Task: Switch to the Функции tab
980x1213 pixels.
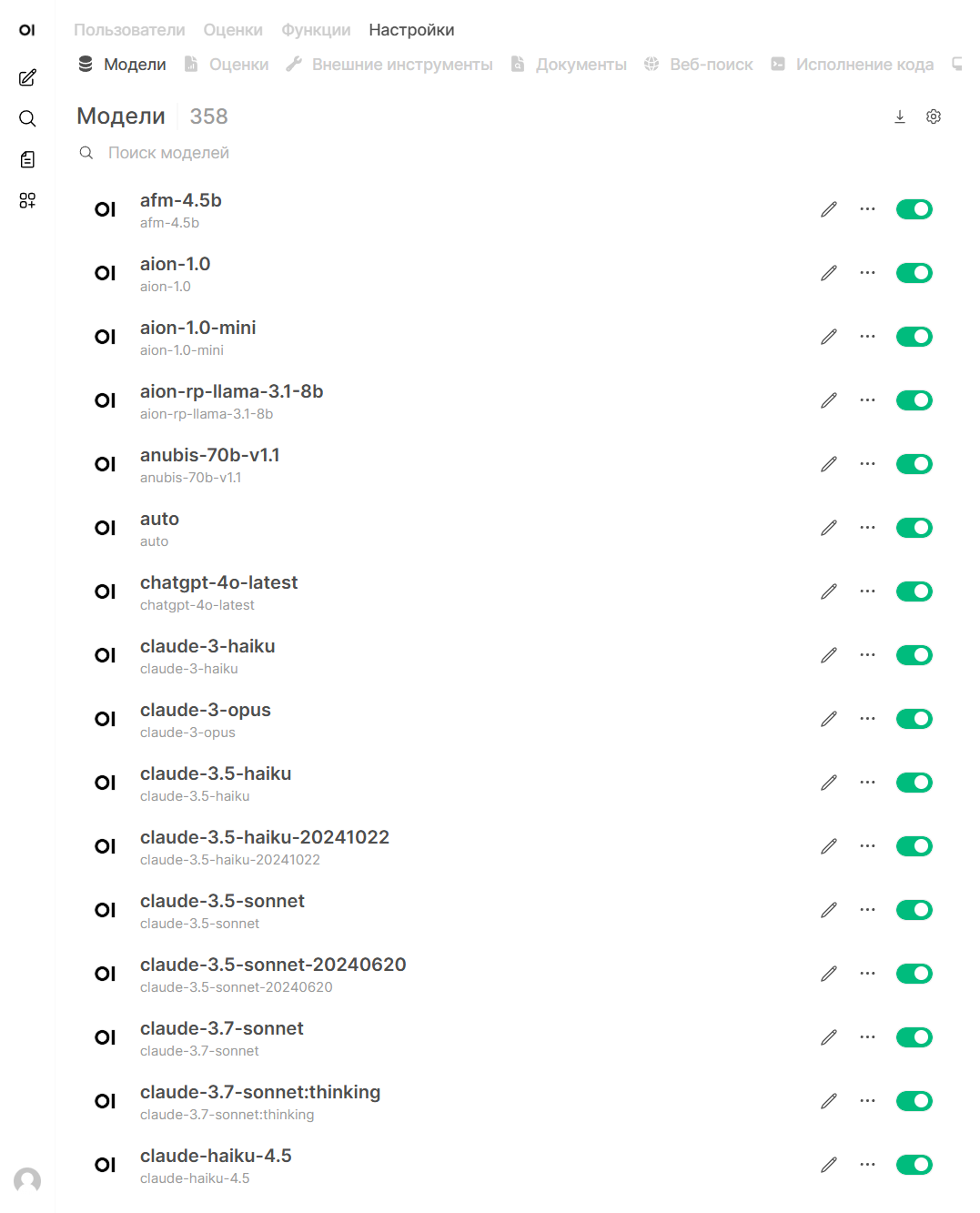Action: [x=316, y=30]
